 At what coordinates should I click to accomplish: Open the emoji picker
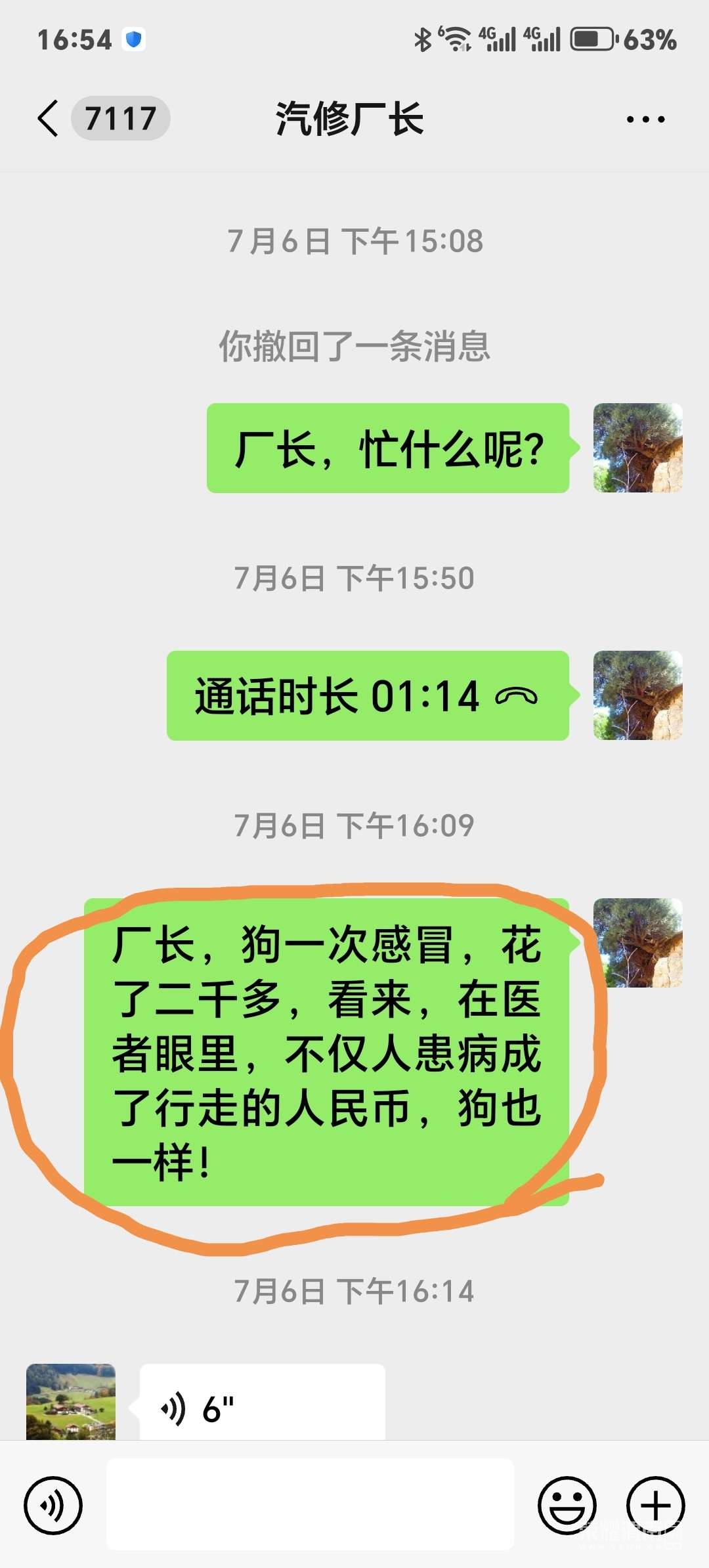567,1505
